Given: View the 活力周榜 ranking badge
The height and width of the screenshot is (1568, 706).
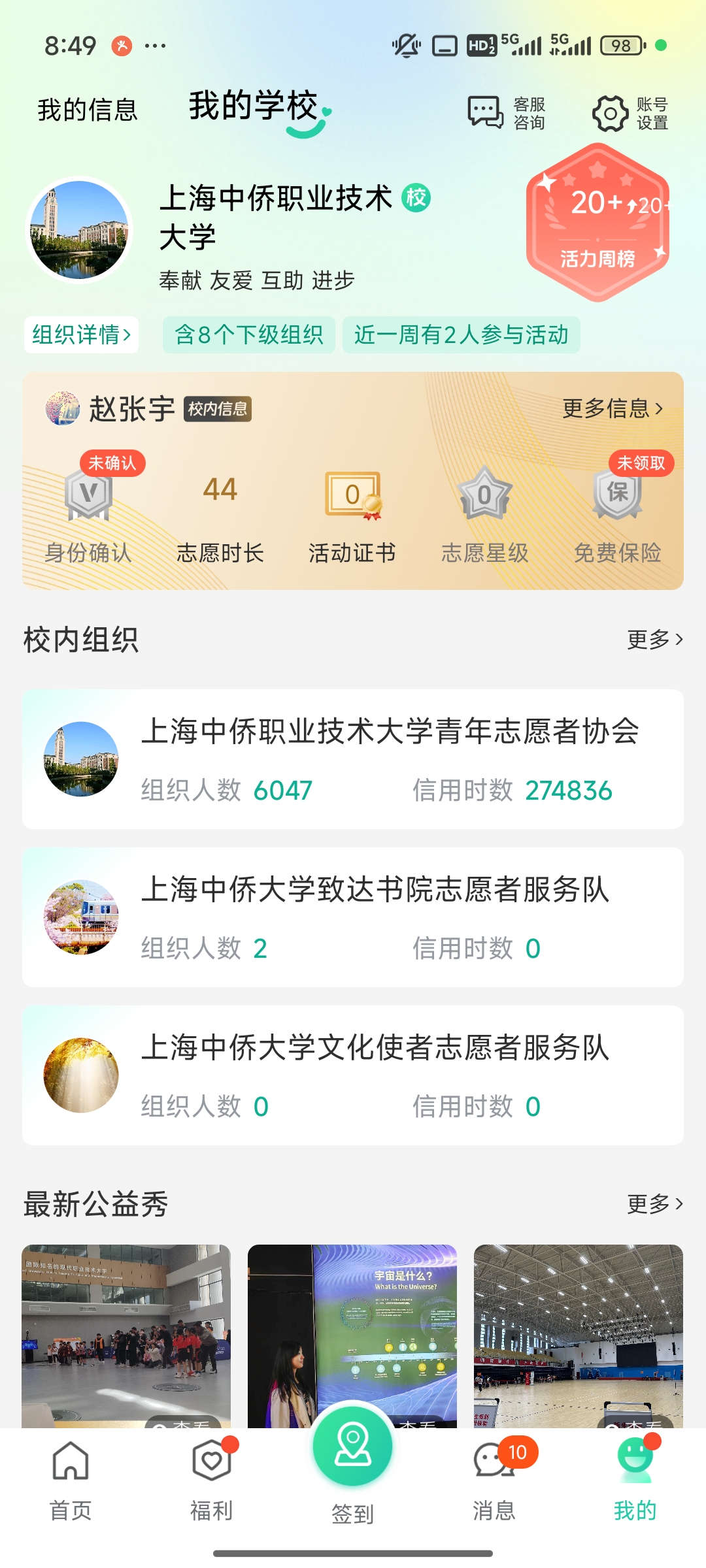Looking at the screenshot, I should coord(597,223).
